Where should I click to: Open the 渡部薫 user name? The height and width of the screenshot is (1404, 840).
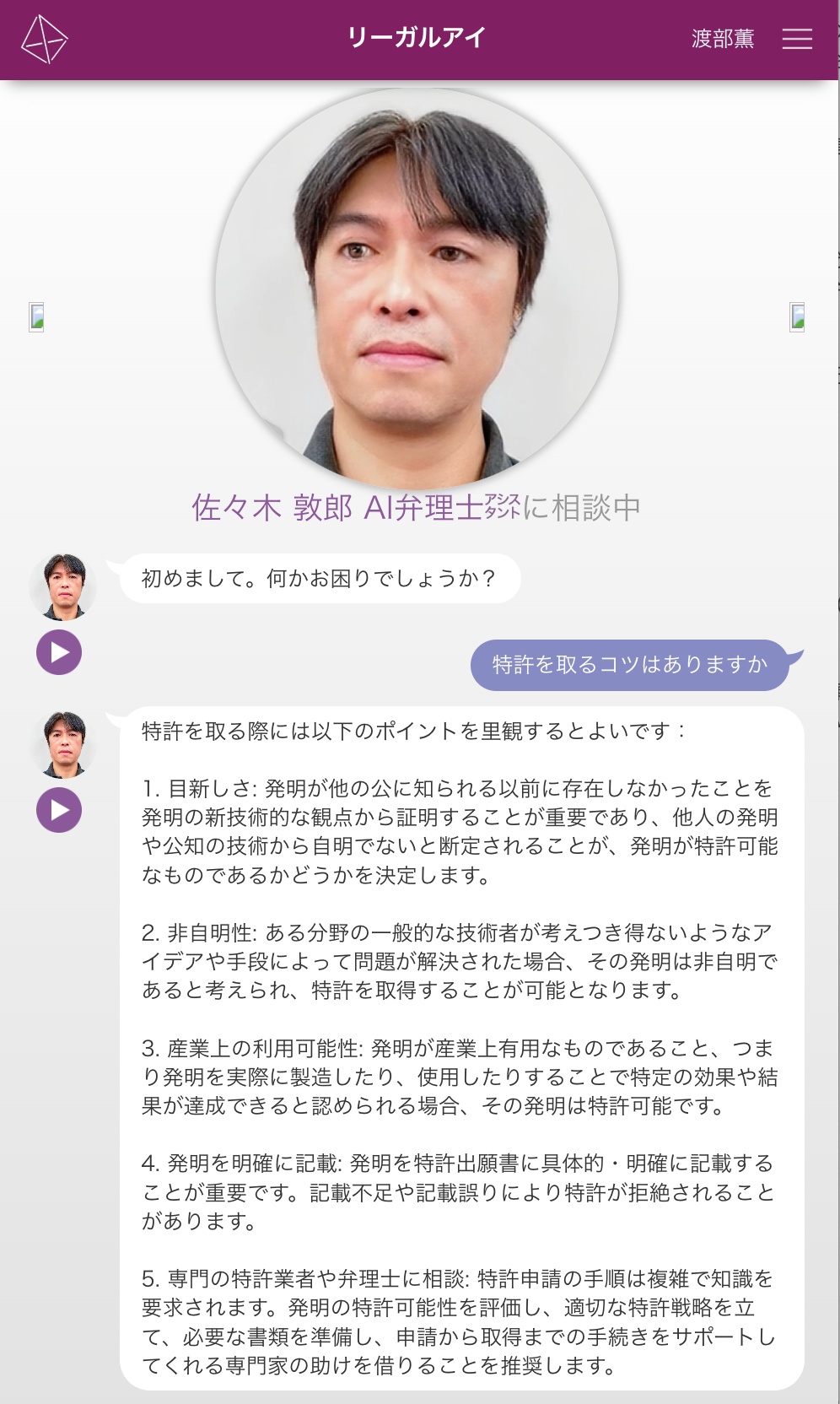coord(723,39)
